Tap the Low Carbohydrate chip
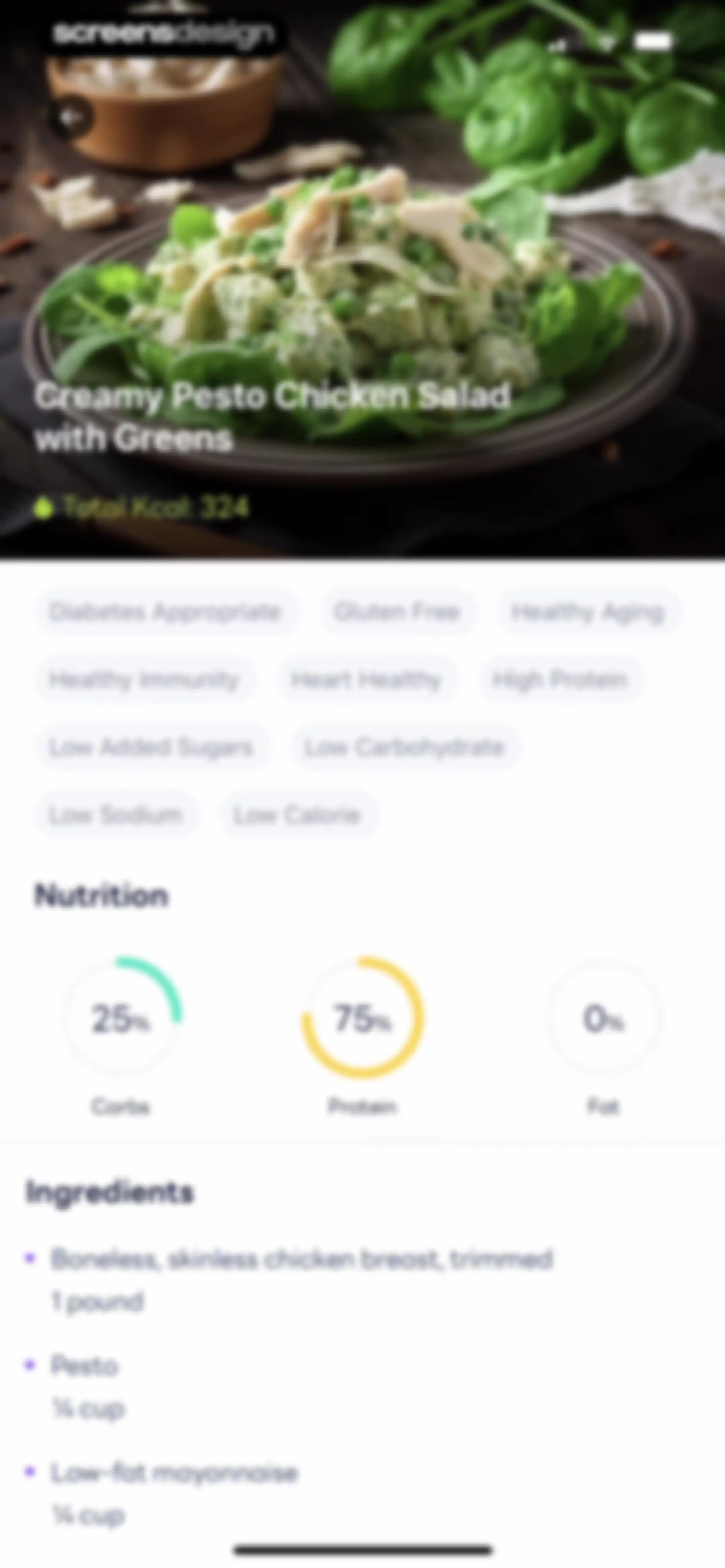Viewport: 725px width, 1568px height. click(x=405, y=747)
